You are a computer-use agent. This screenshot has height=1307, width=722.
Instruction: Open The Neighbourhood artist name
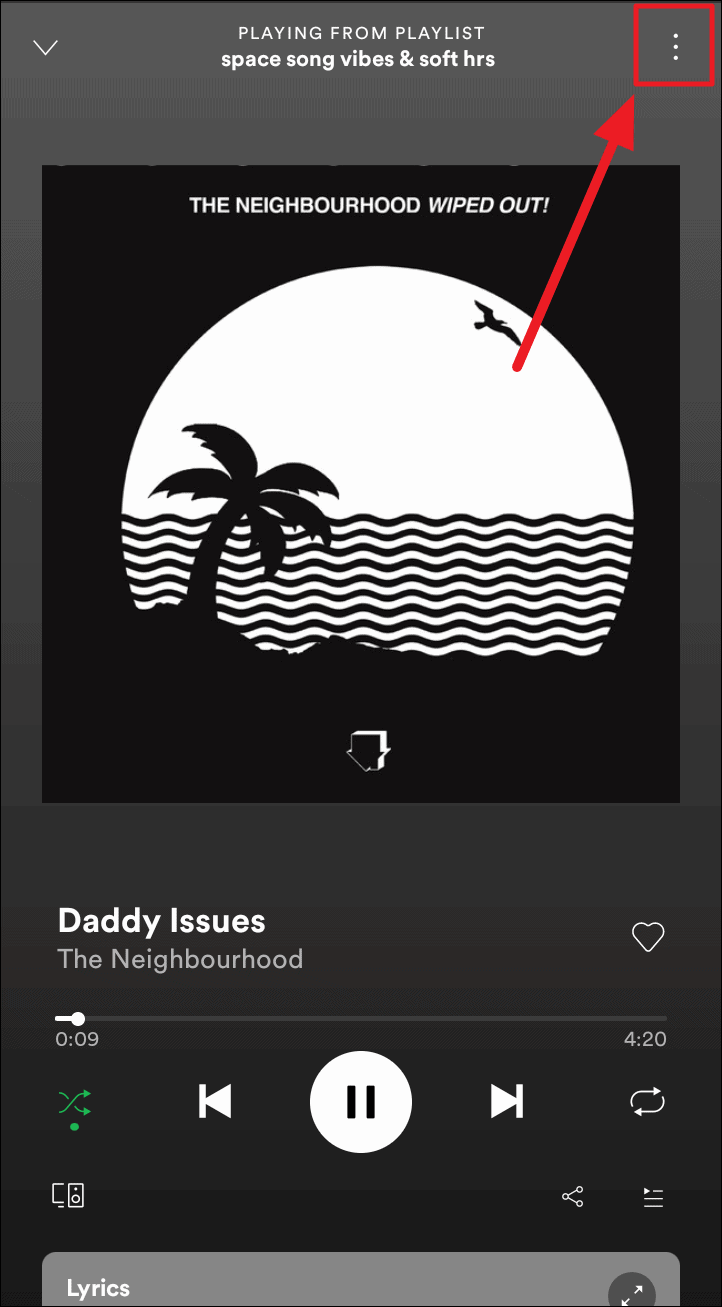[180, 959]
